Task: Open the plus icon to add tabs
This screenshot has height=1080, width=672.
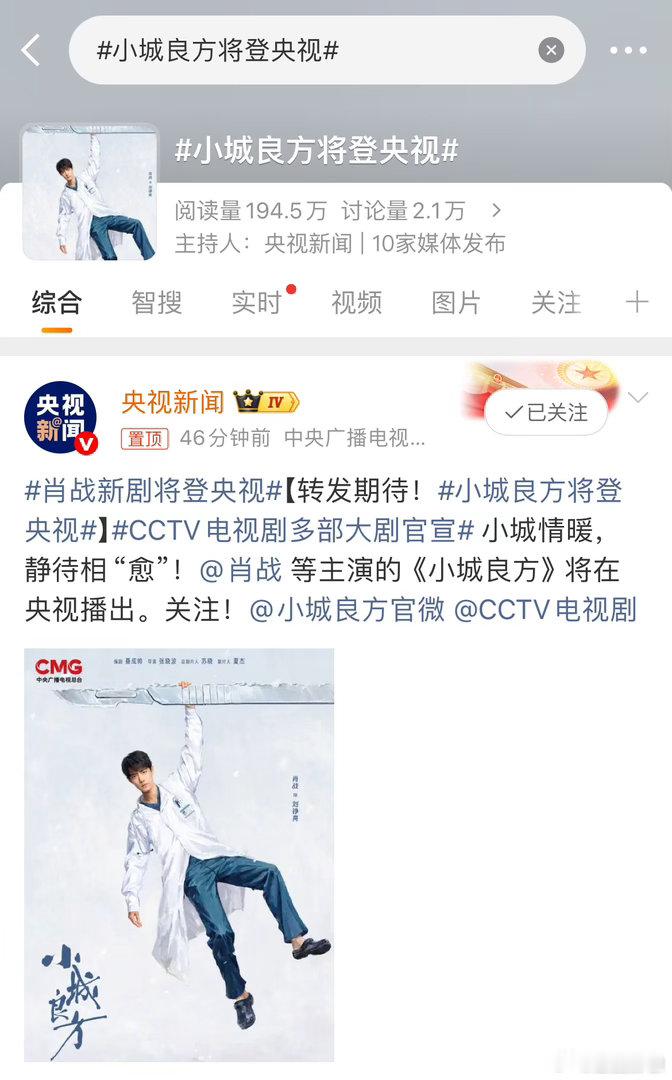Action: pyautogui.click(x=637, y=302)
